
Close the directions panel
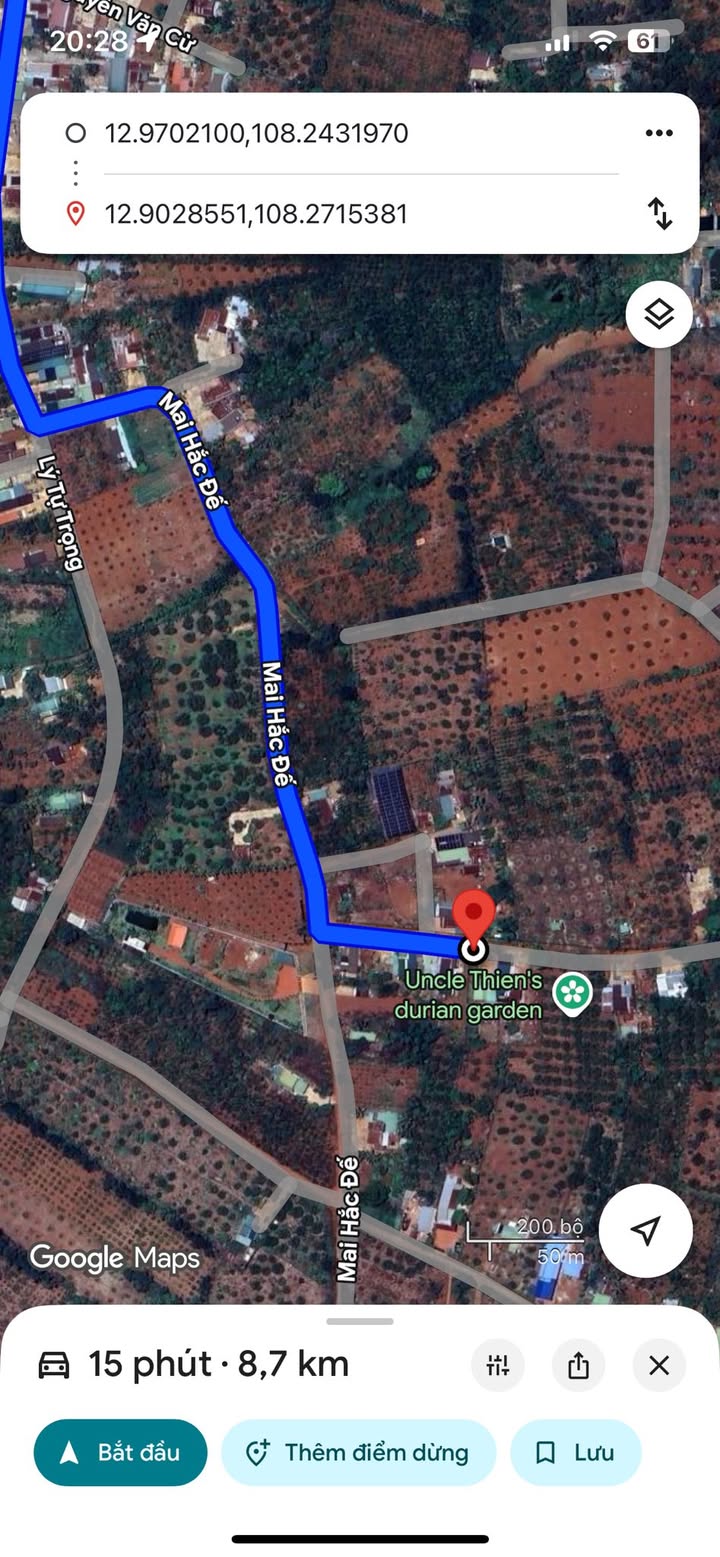[659, 1365]
